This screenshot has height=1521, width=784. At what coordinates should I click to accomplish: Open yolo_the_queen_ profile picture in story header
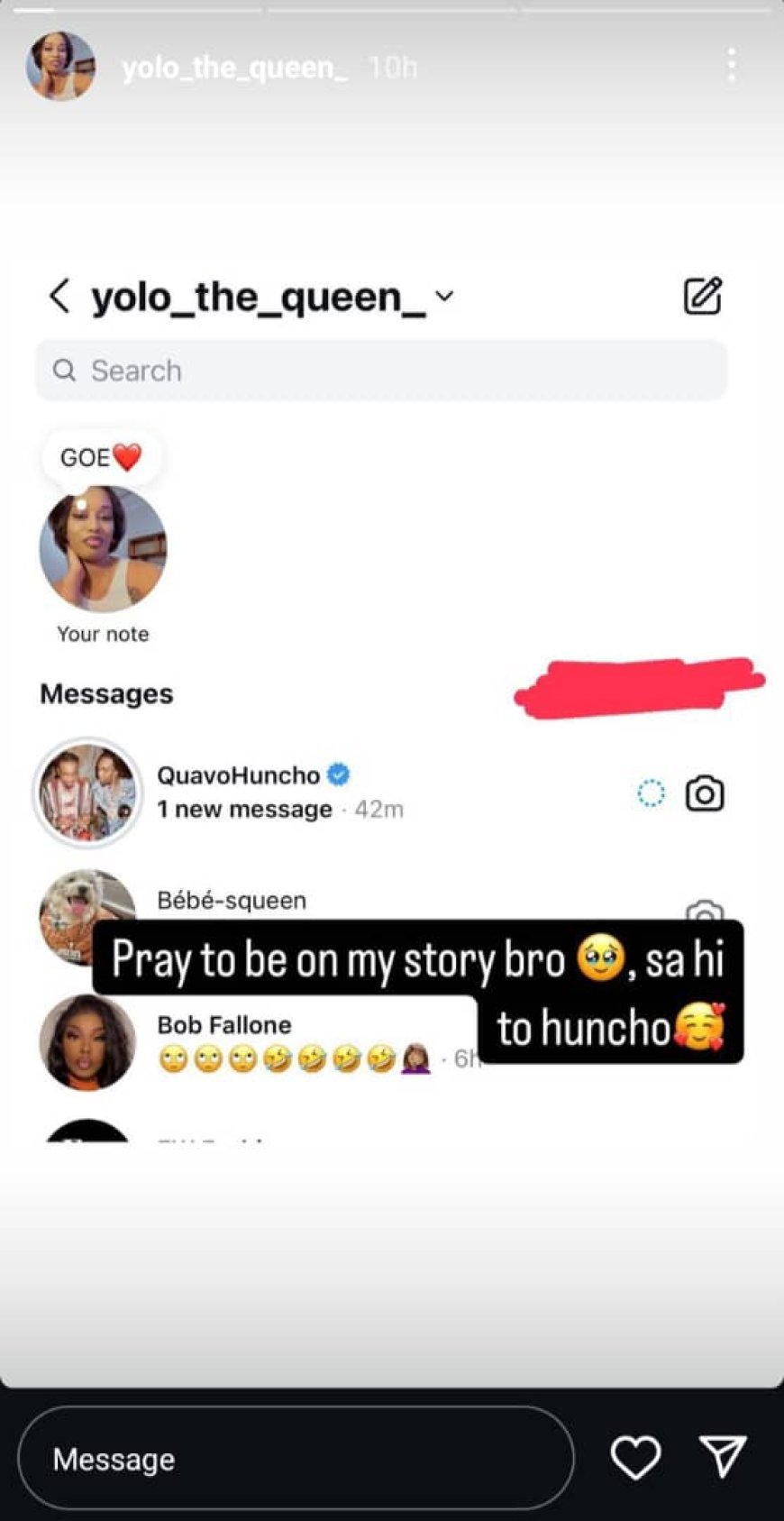(x=60, y=66)
